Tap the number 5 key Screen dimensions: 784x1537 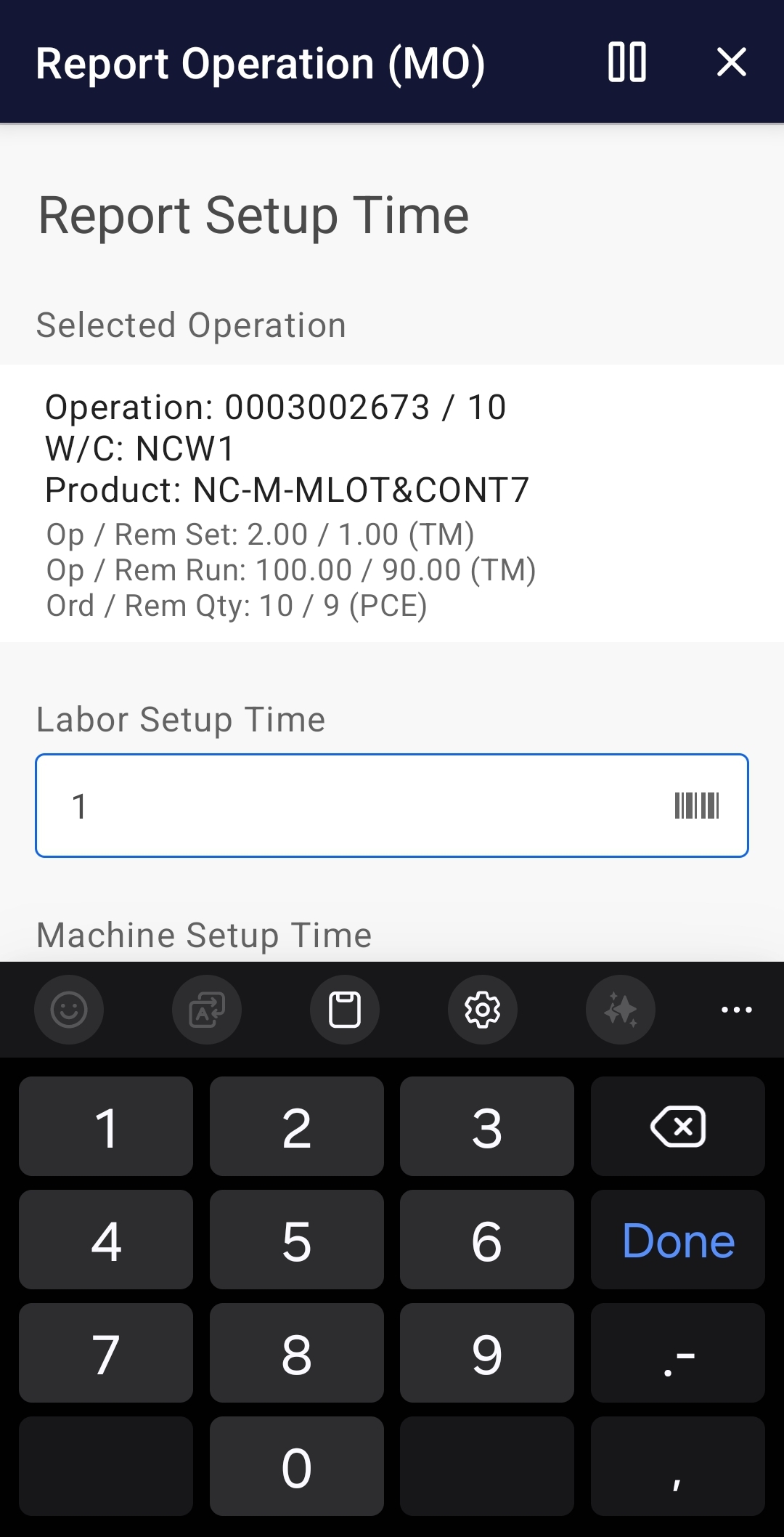(296, 1239)
